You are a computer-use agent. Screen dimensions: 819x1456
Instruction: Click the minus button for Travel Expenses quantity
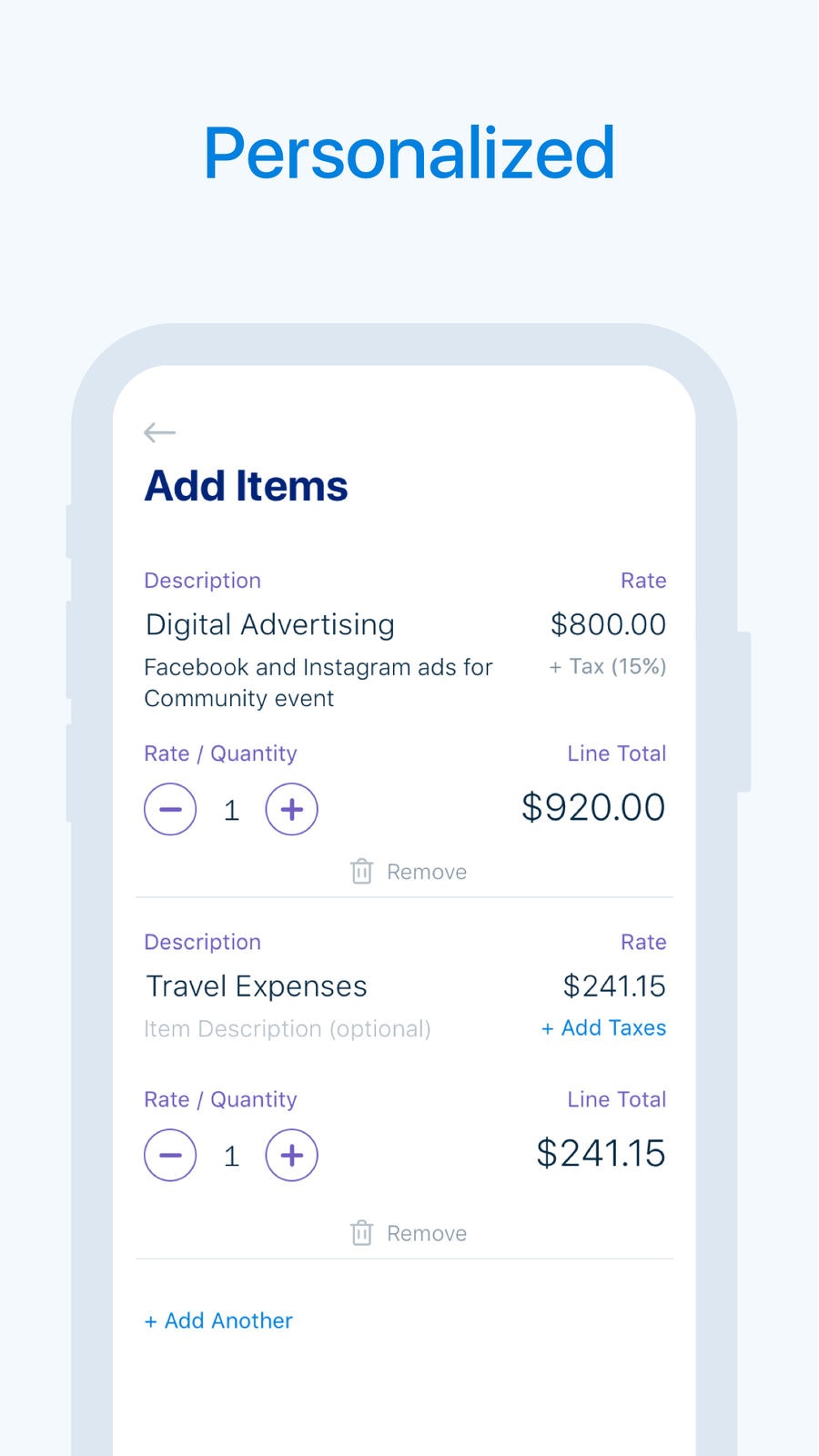[170, 1156]
